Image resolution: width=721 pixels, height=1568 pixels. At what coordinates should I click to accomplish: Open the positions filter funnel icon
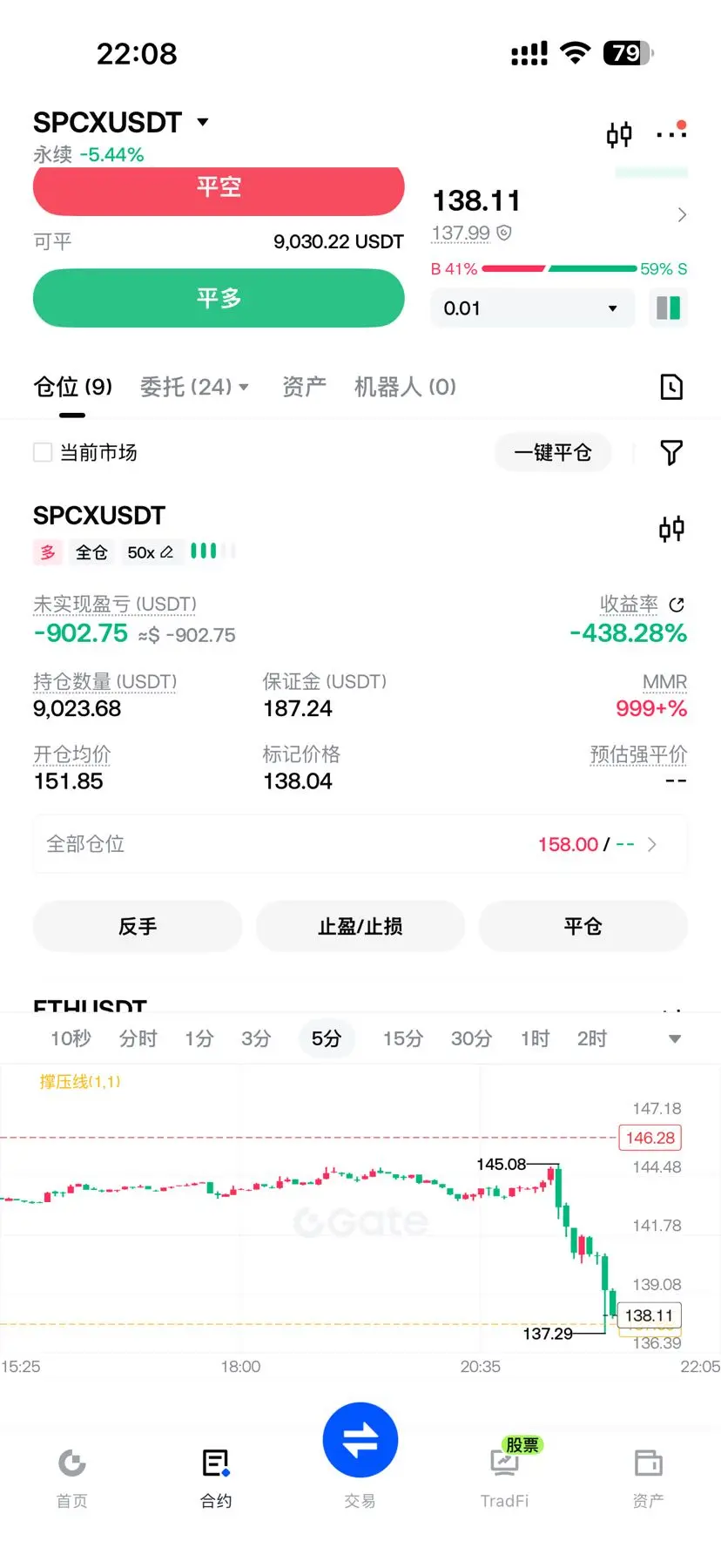[671, 452]
